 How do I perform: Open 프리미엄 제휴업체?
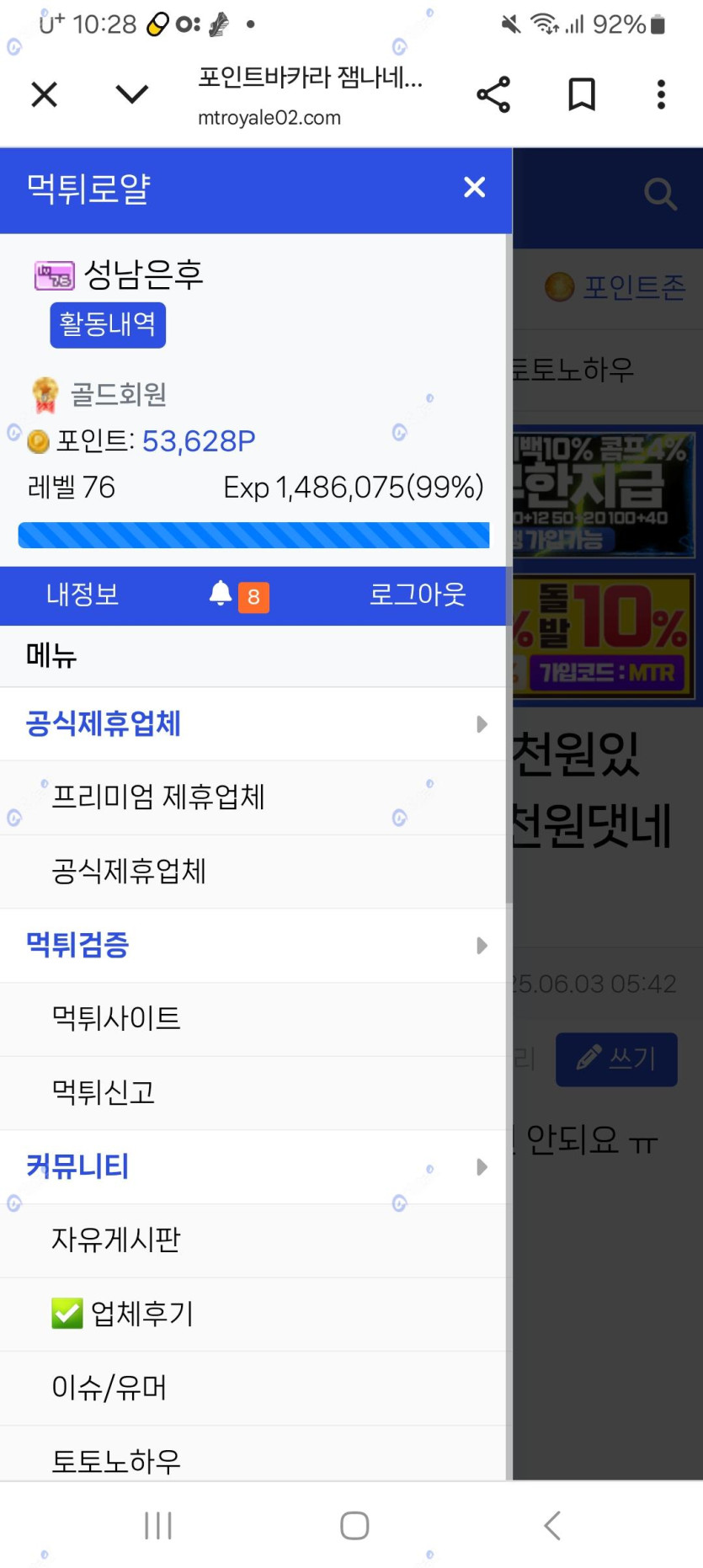coord(158,797)
